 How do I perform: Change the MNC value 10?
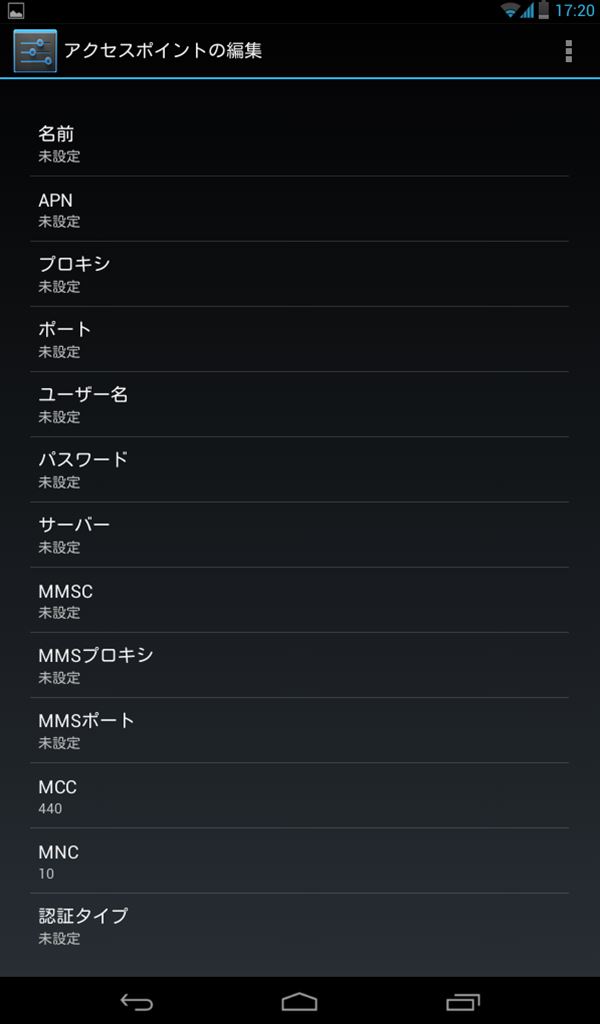pos(299,861)
